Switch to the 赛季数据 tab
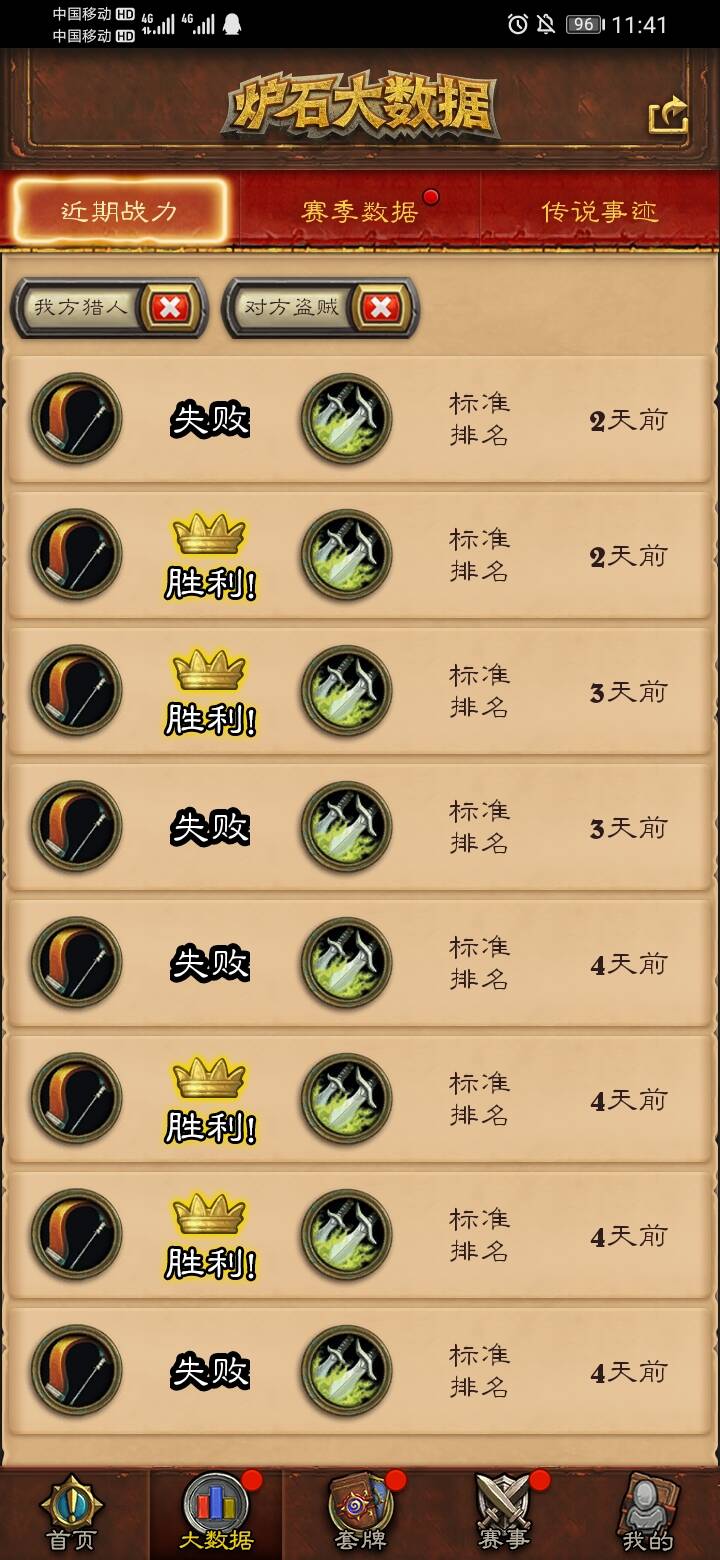This screenshot has height=1560, width=720. pos(360,211)
